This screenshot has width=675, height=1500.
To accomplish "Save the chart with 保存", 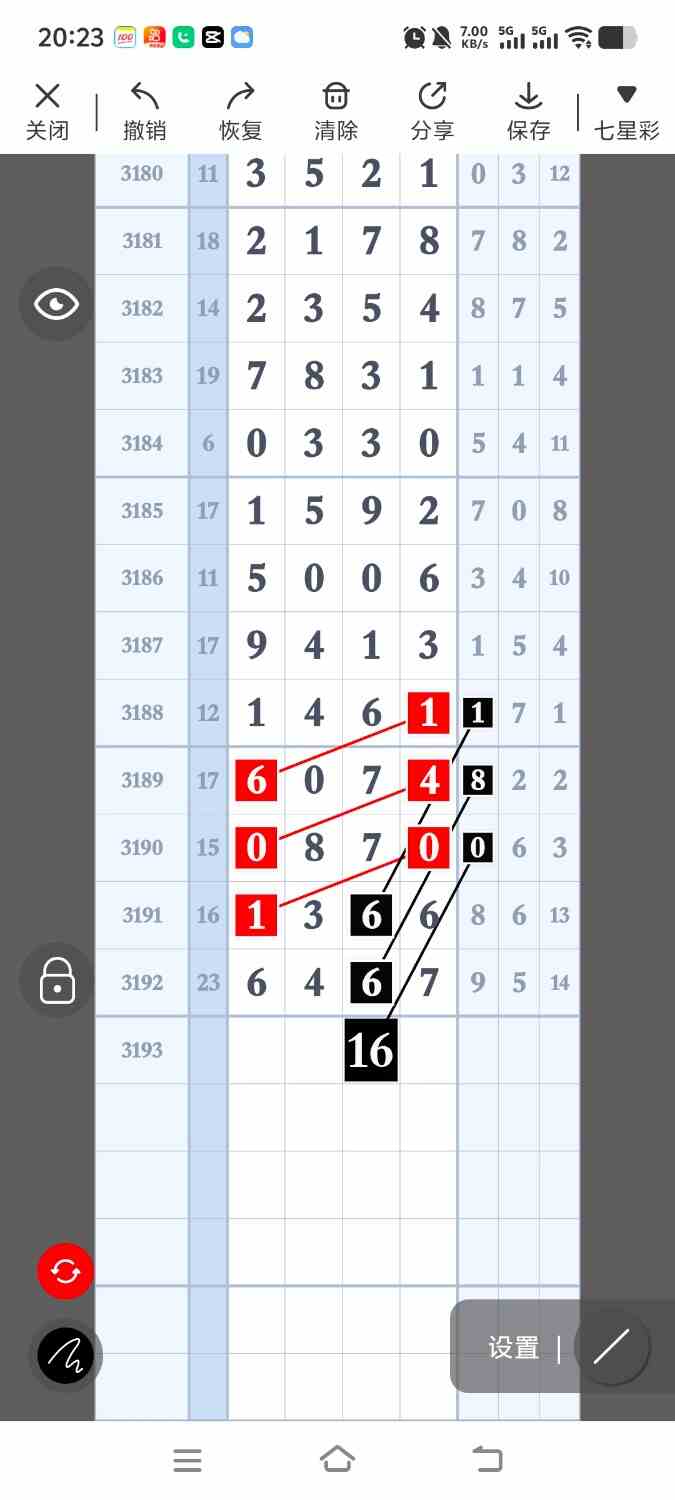I will point(528,112).
